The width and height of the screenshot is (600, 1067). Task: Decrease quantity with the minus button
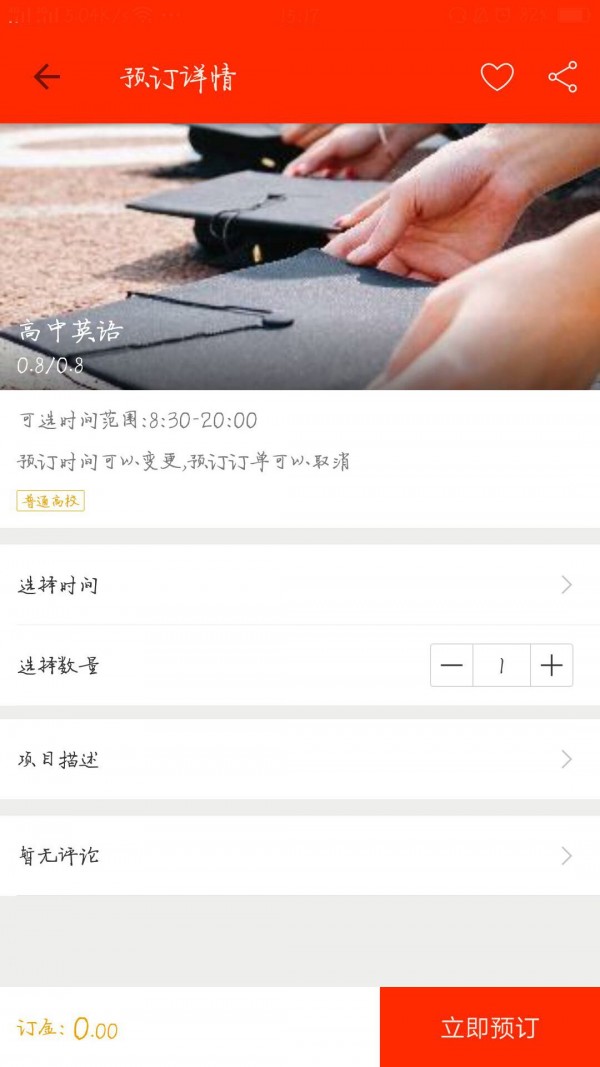coord(452,666)
